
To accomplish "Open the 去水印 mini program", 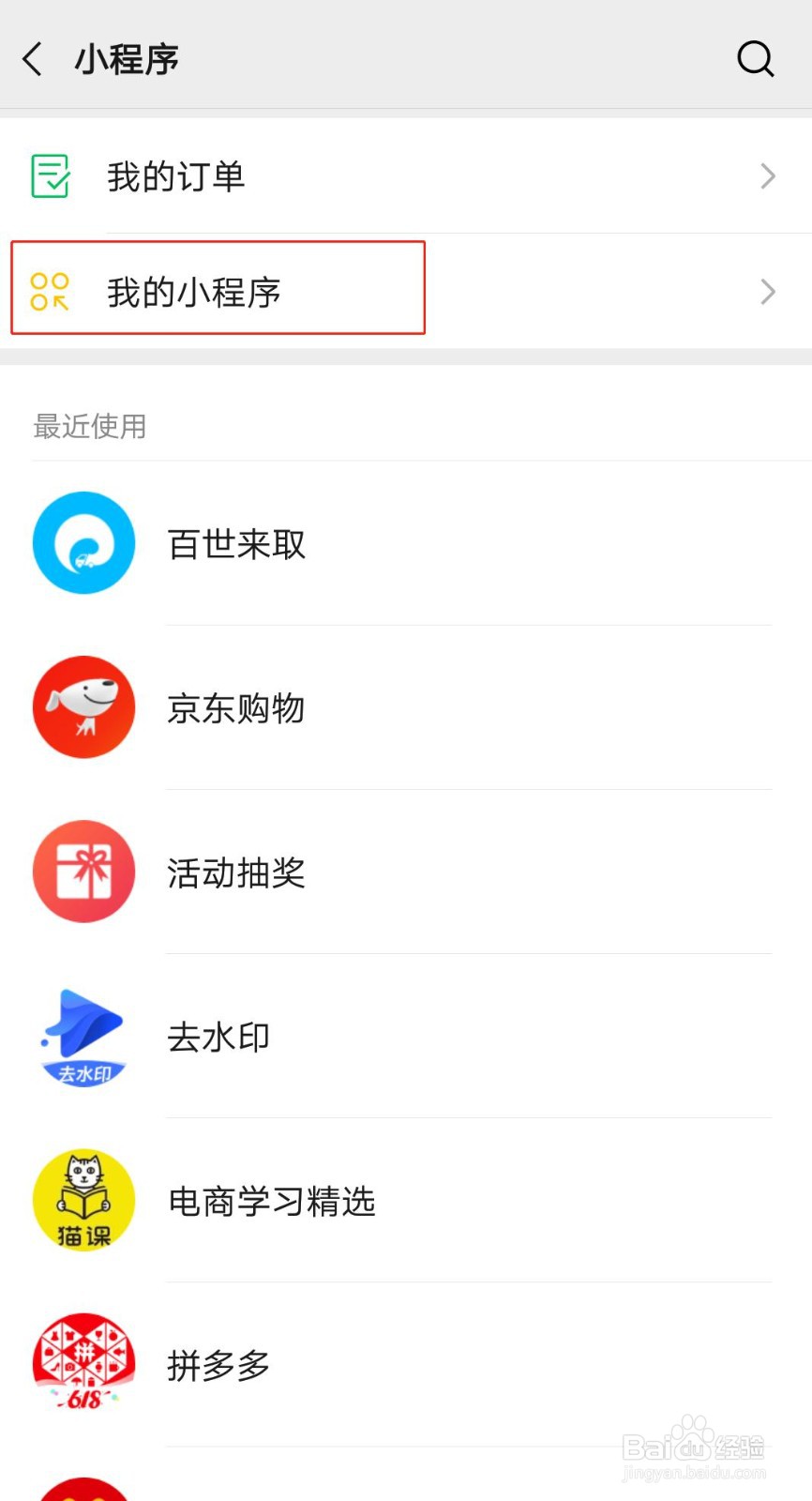I will (x=406, y=1036).
